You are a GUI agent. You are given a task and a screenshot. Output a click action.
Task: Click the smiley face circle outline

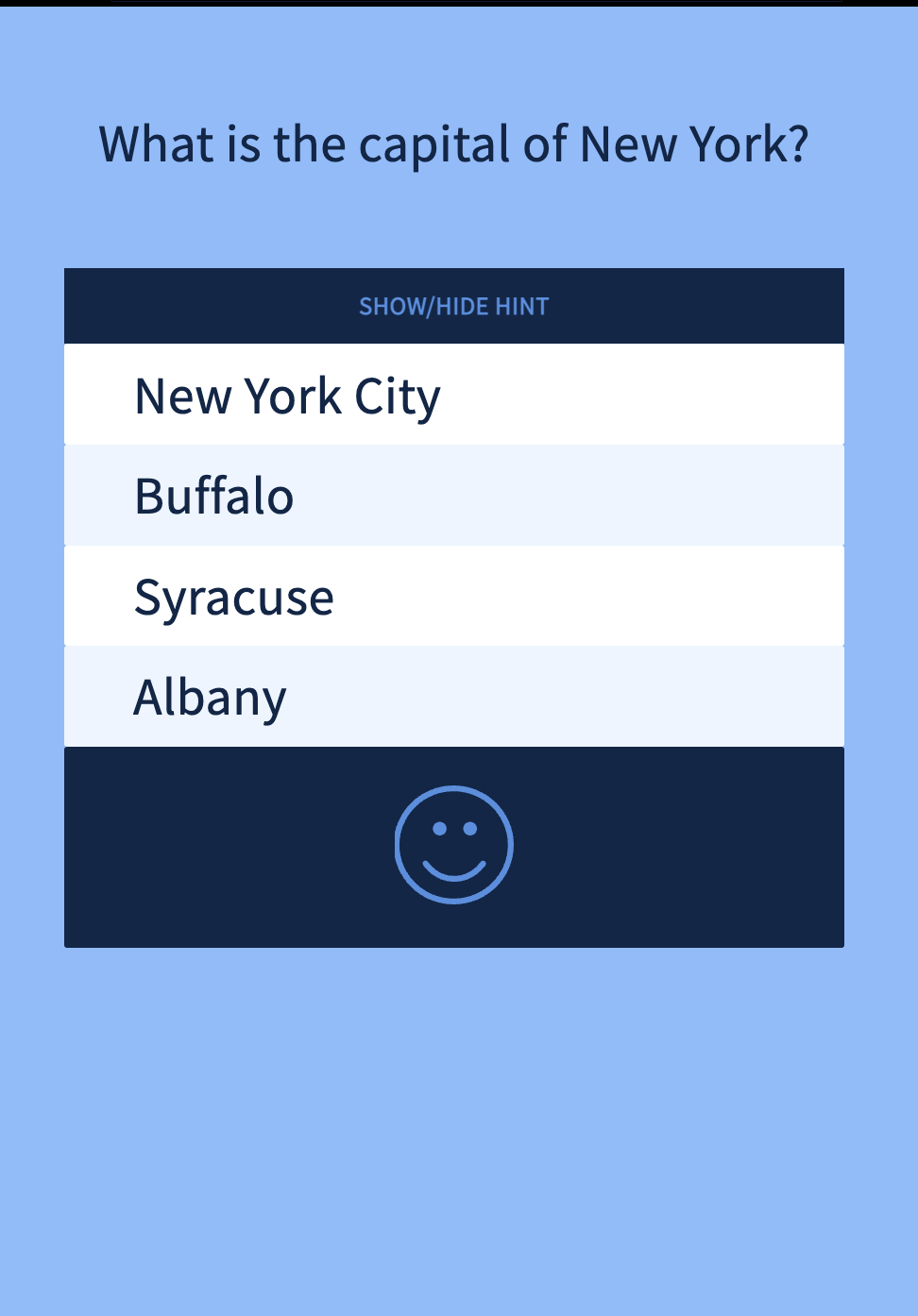pos(454,789)
